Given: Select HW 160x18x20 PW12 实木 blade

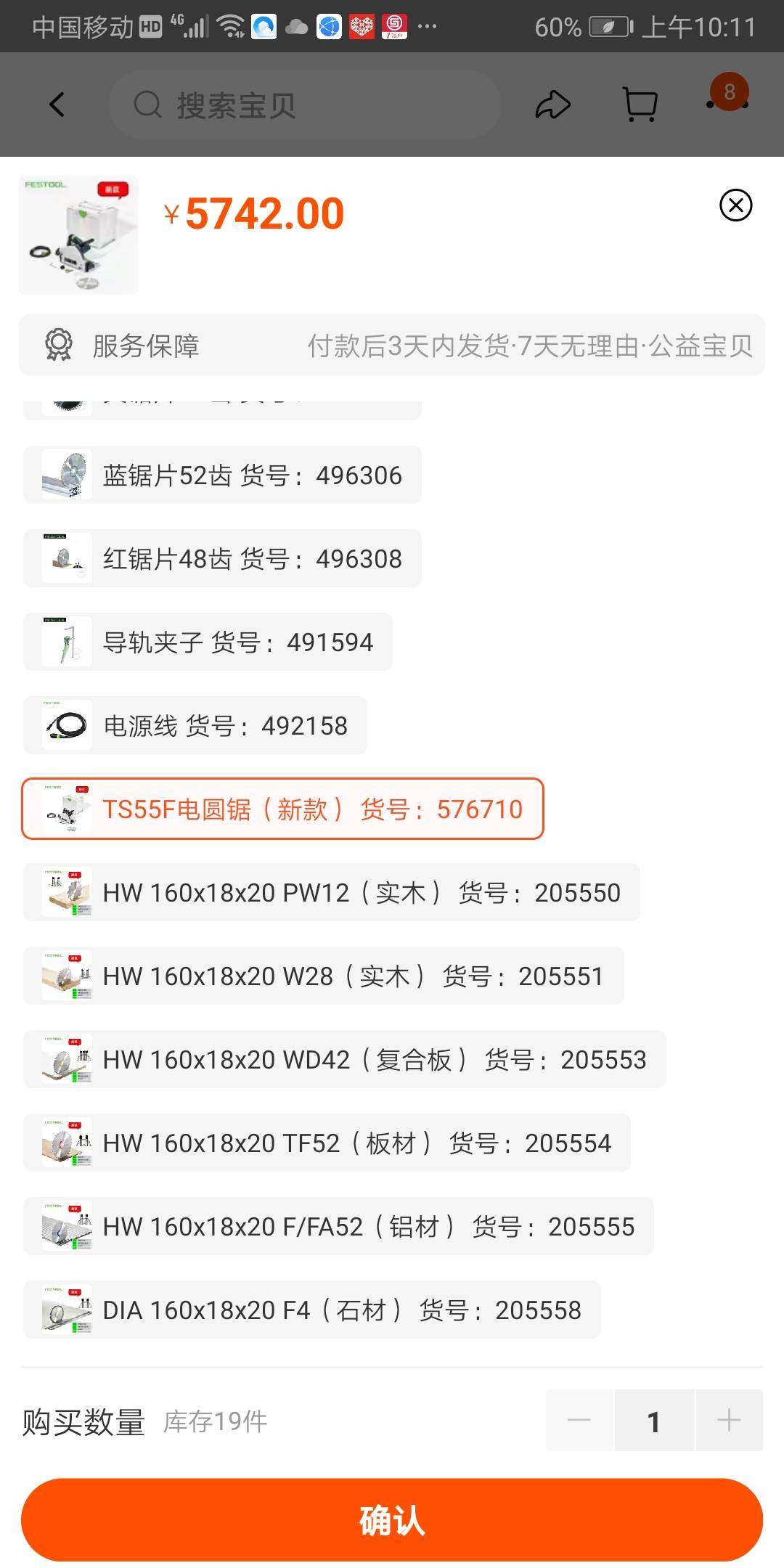Looking at the screenshot, I should pos(332,893).
